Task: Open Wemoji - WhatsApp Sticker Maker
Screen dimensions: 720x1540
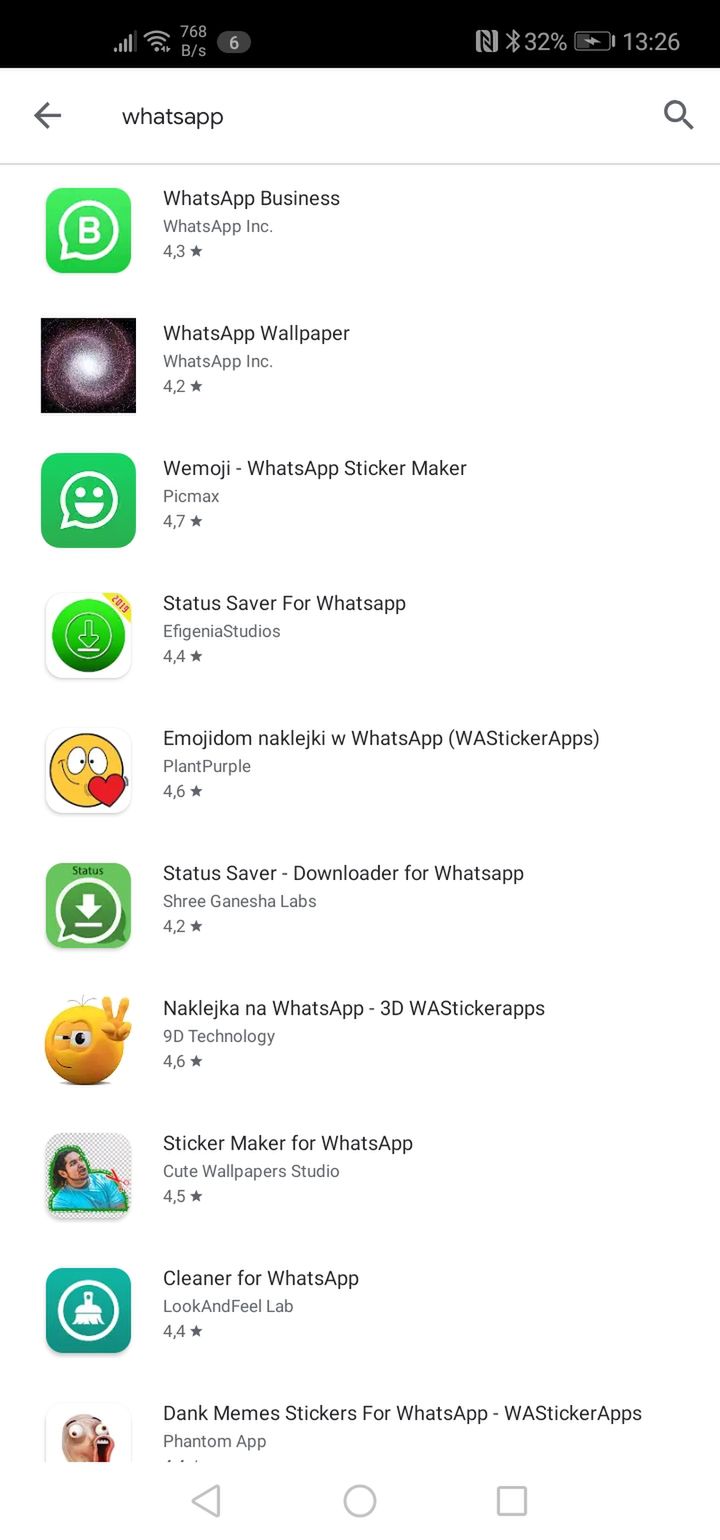Action: click(x=314, y=469)
